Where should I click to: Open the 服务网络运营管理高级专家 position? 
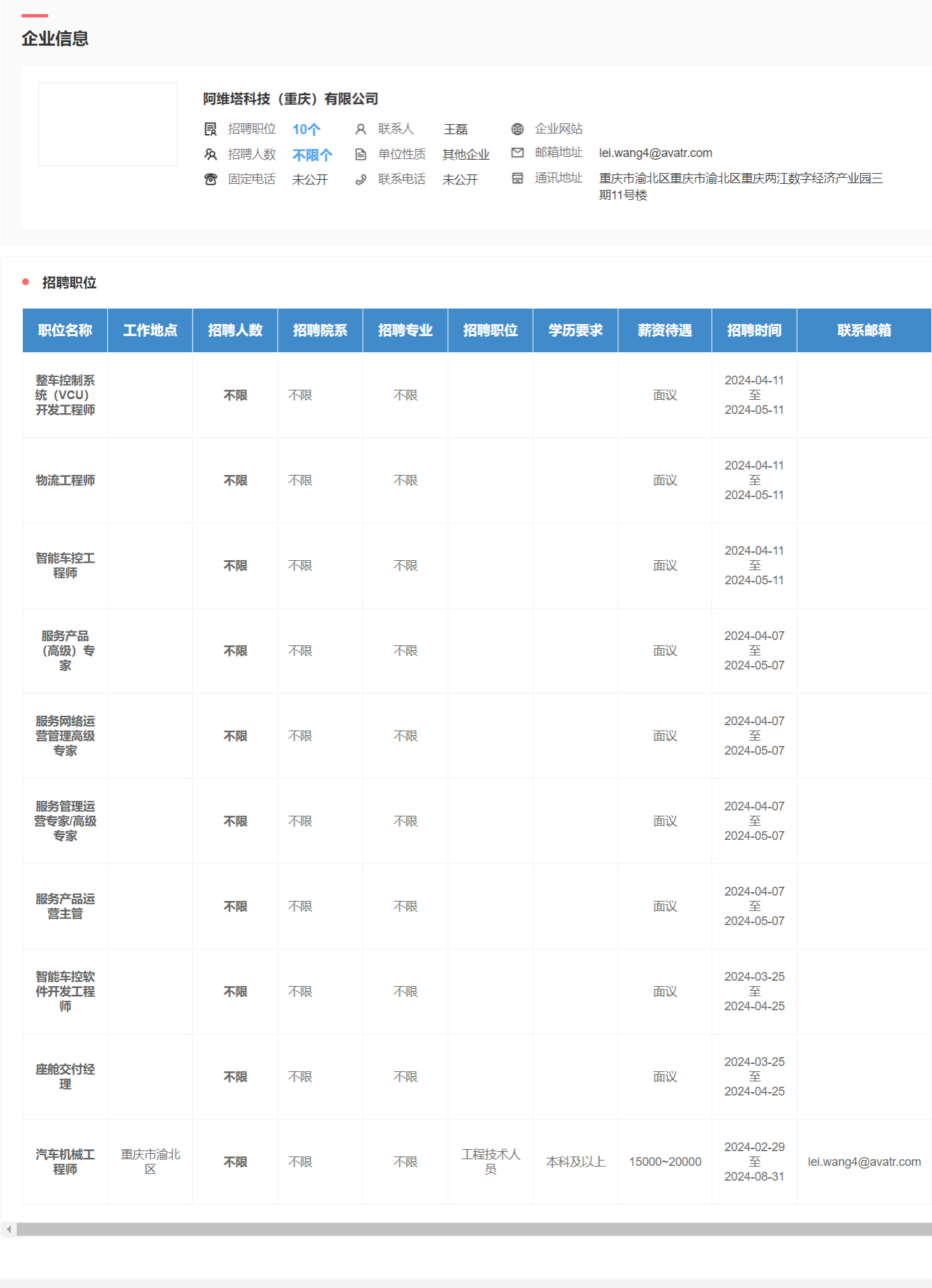coord(65,736)
